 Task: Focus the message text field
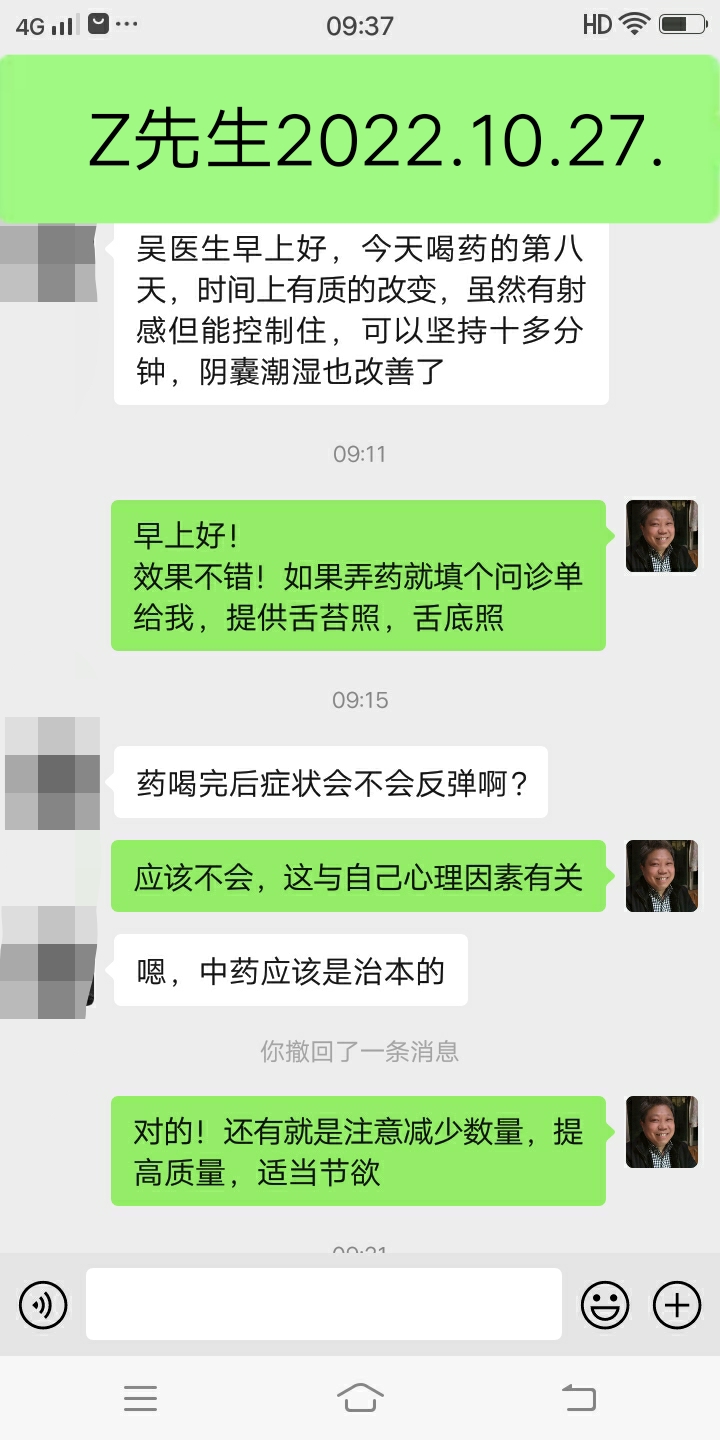tap(323, 1304)
